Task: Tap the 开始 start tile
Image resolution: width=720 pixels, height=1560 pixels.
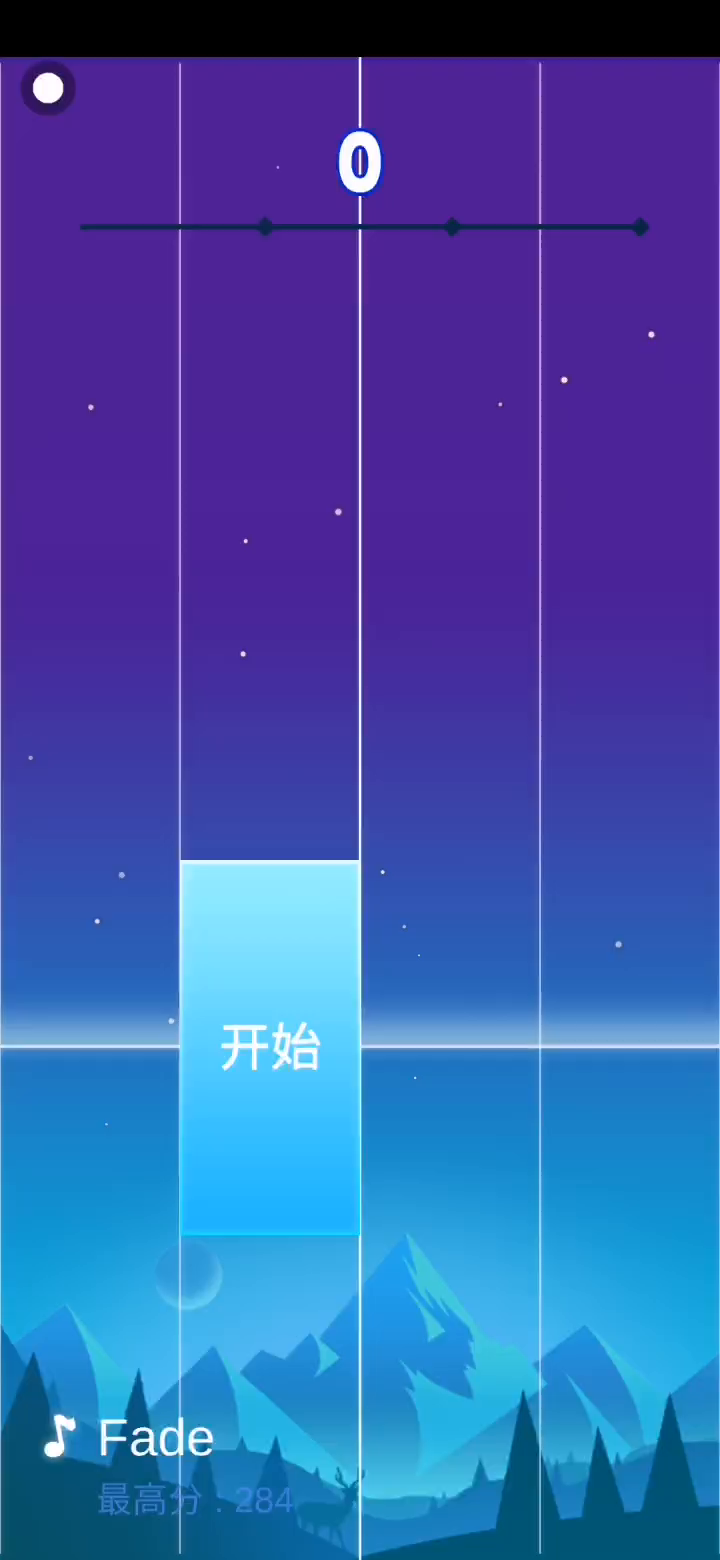Action: [270, 1048]
